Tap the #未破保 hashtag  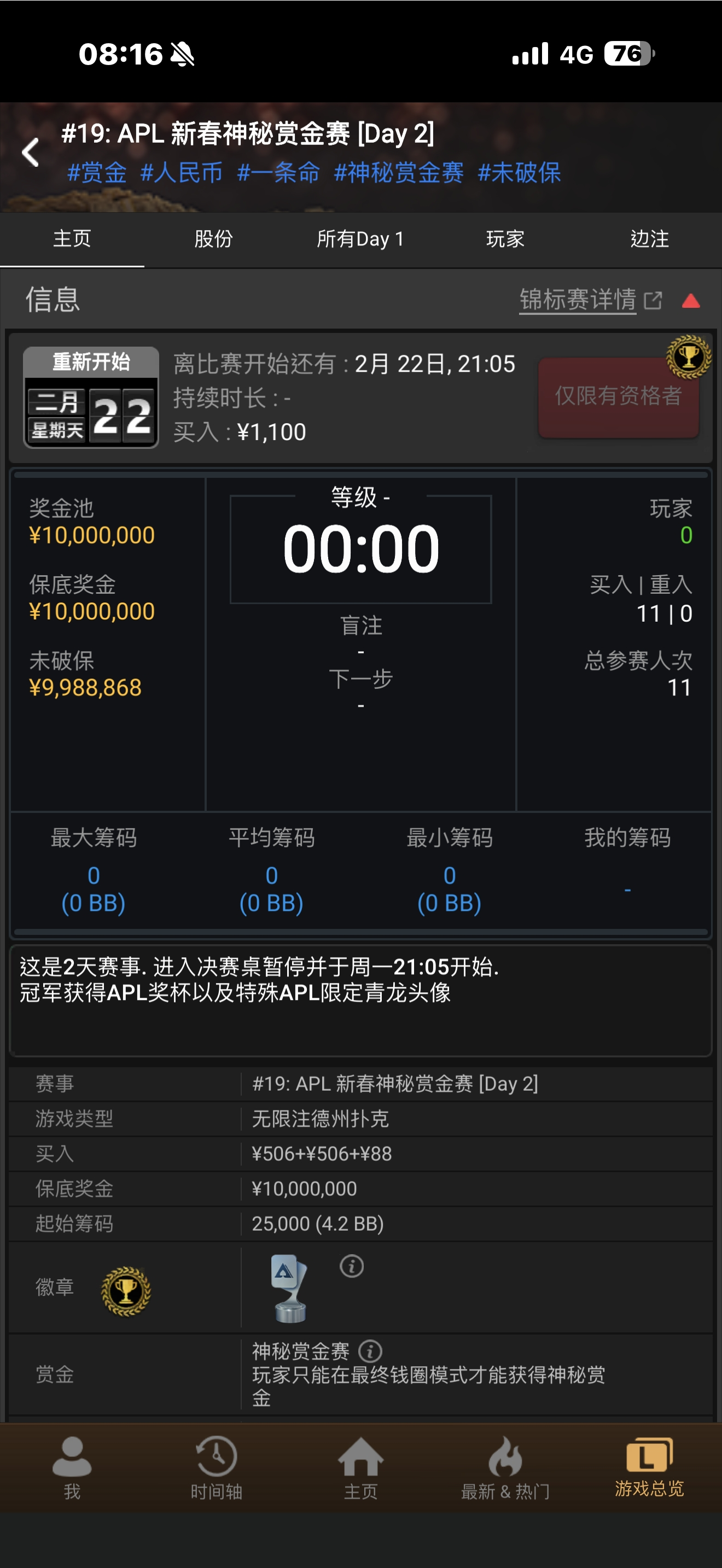coord(519,173)
